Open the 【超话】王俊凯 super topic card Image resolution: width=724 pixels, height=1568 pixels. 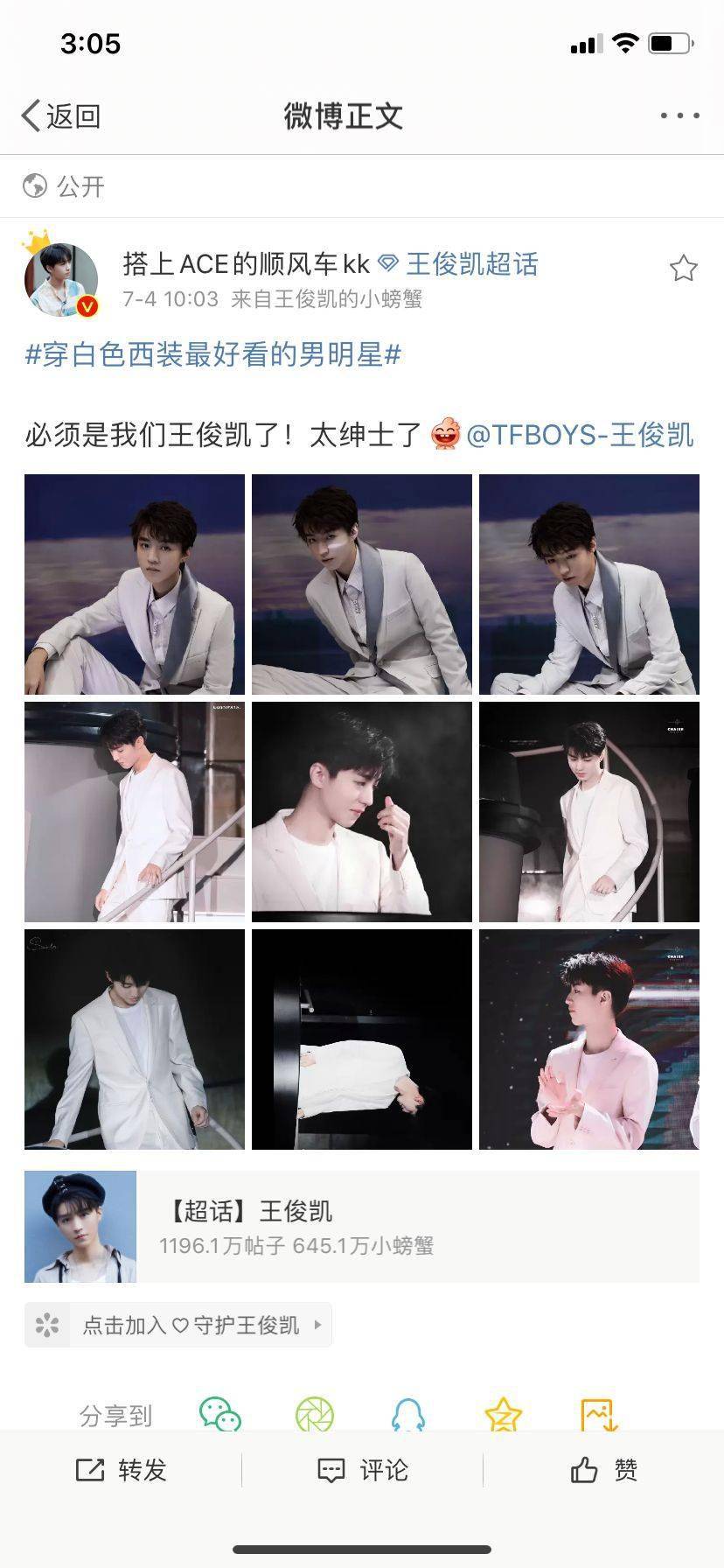point(362,1227)
